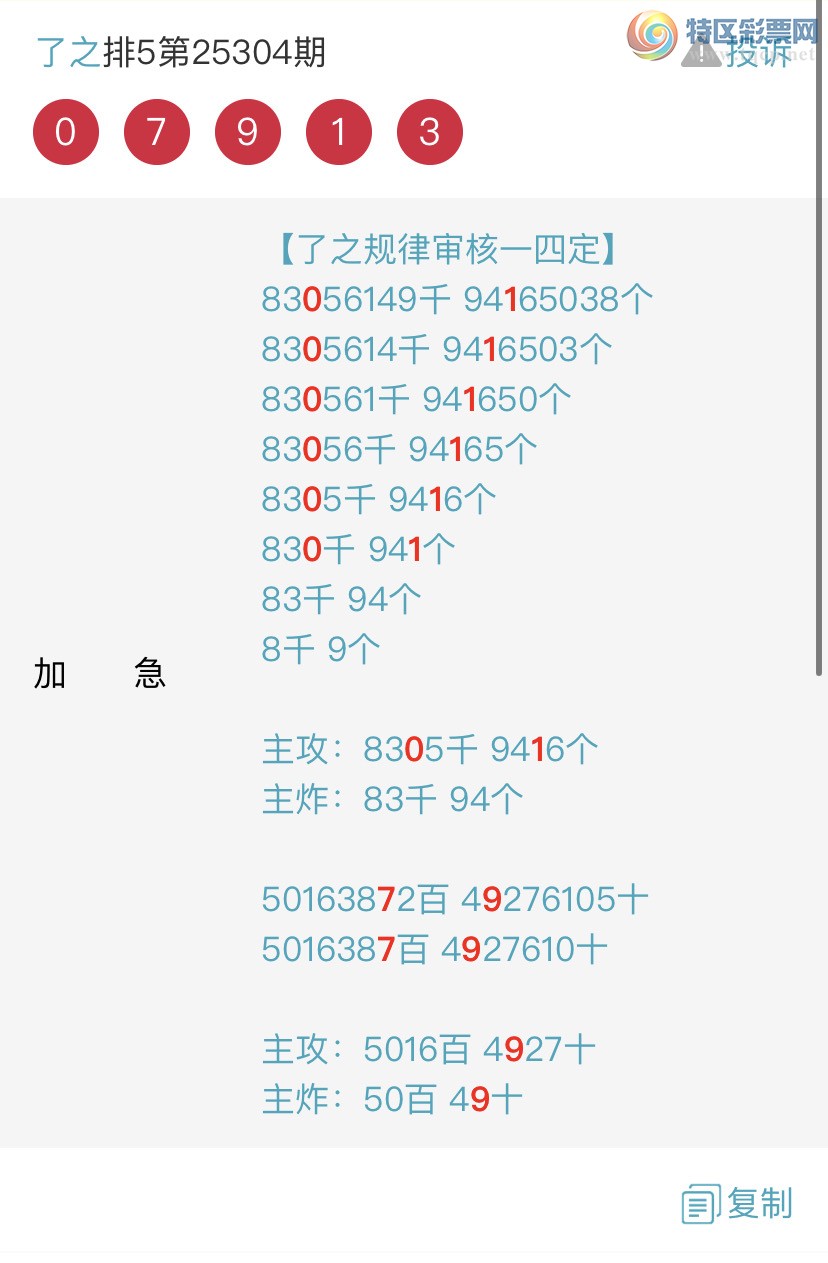Screen dimensions: 828x1263
Task: Select the red ball showing 3
Action: pos(429,131)
